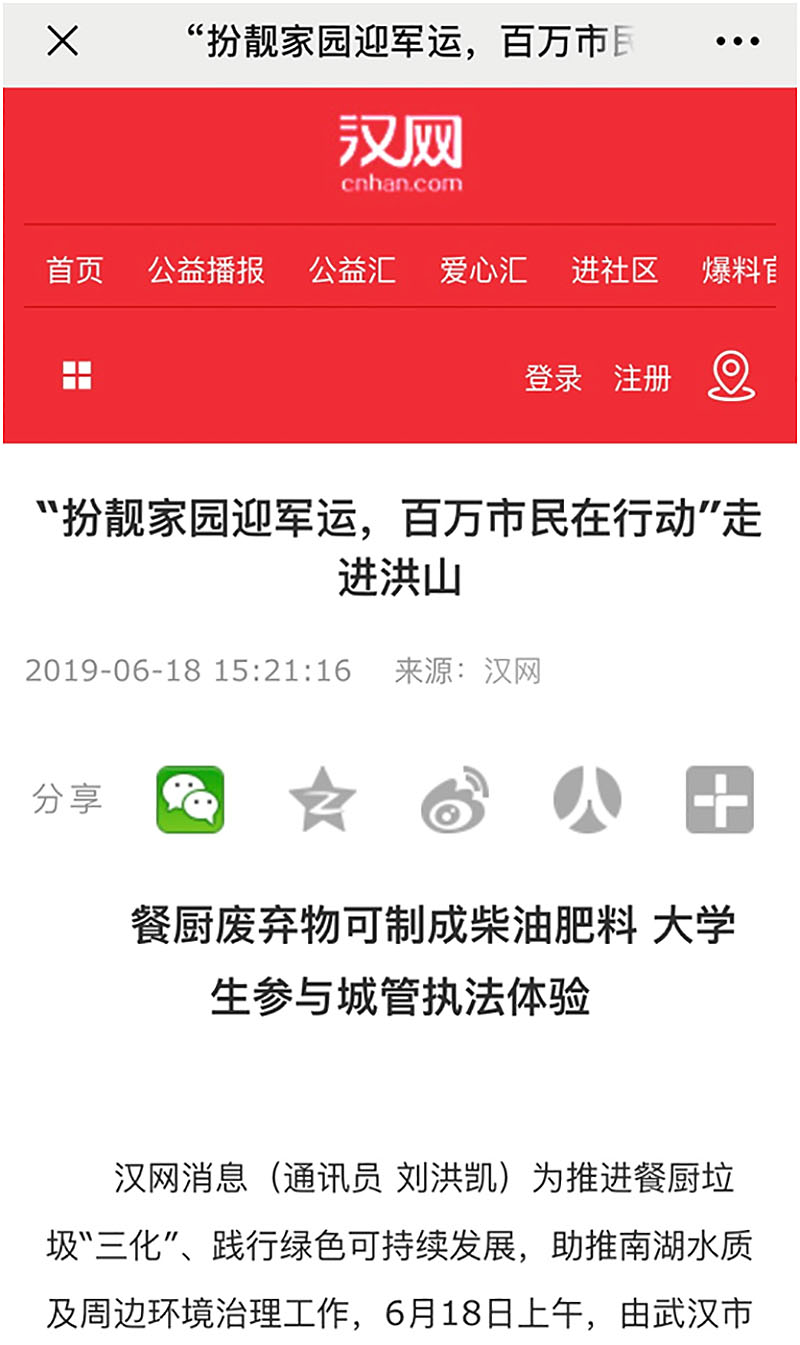Close the in-app browser page
Viewport: 800px width, 1345px height.
coord(63,42)
